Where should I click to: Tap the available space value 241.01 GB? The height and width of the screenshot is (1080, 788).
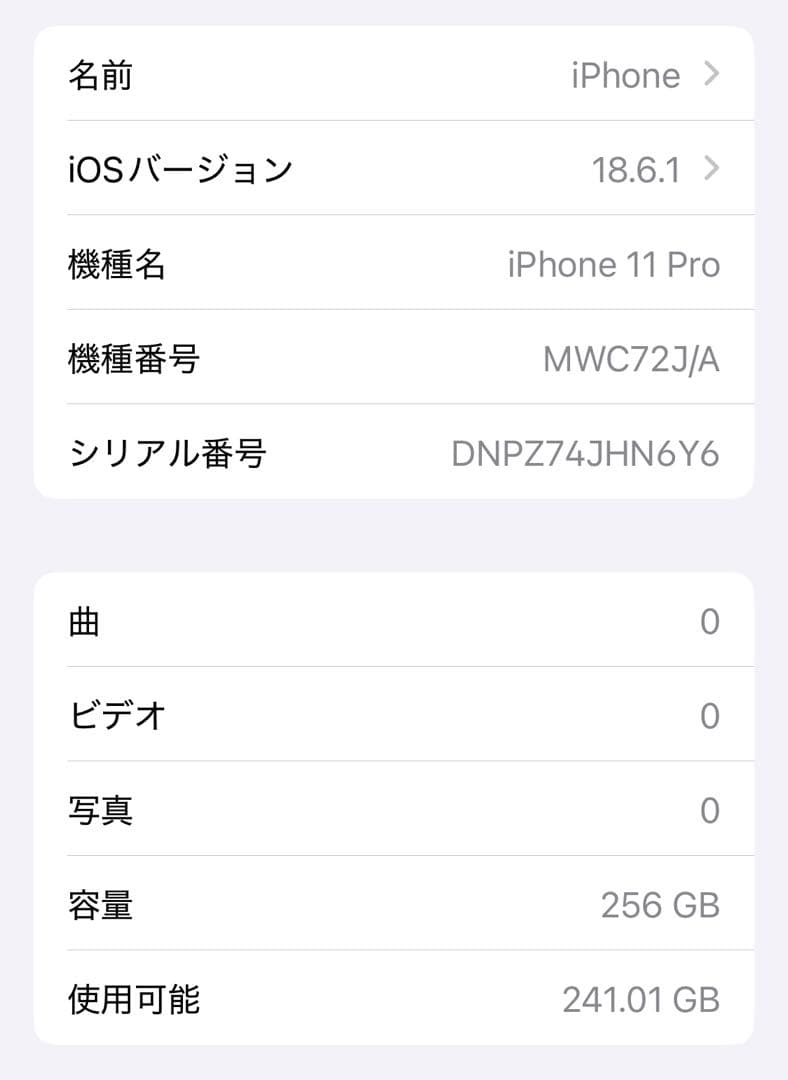644,998
